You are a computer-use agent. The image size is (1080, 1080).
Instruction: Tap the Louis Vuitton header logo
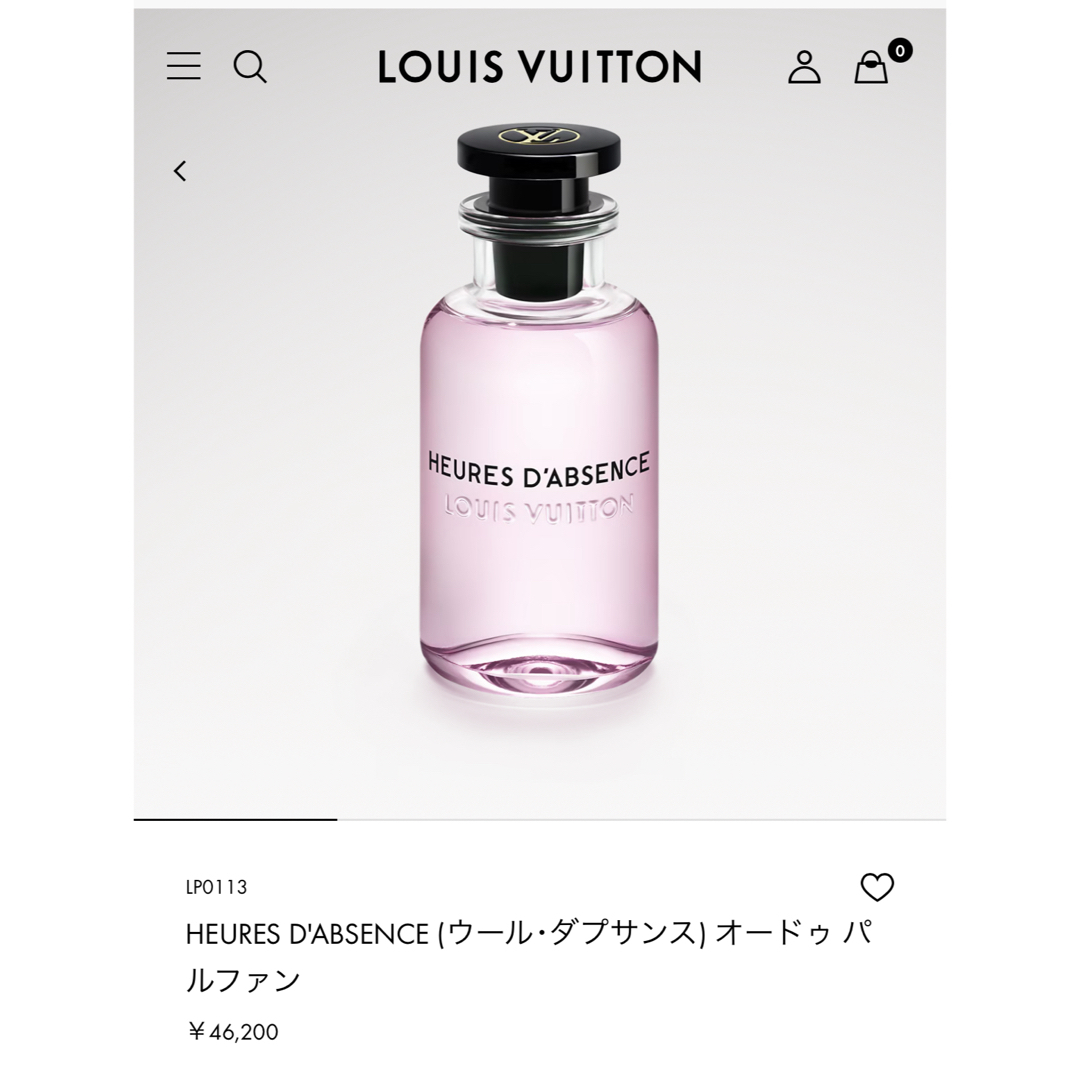540,67
